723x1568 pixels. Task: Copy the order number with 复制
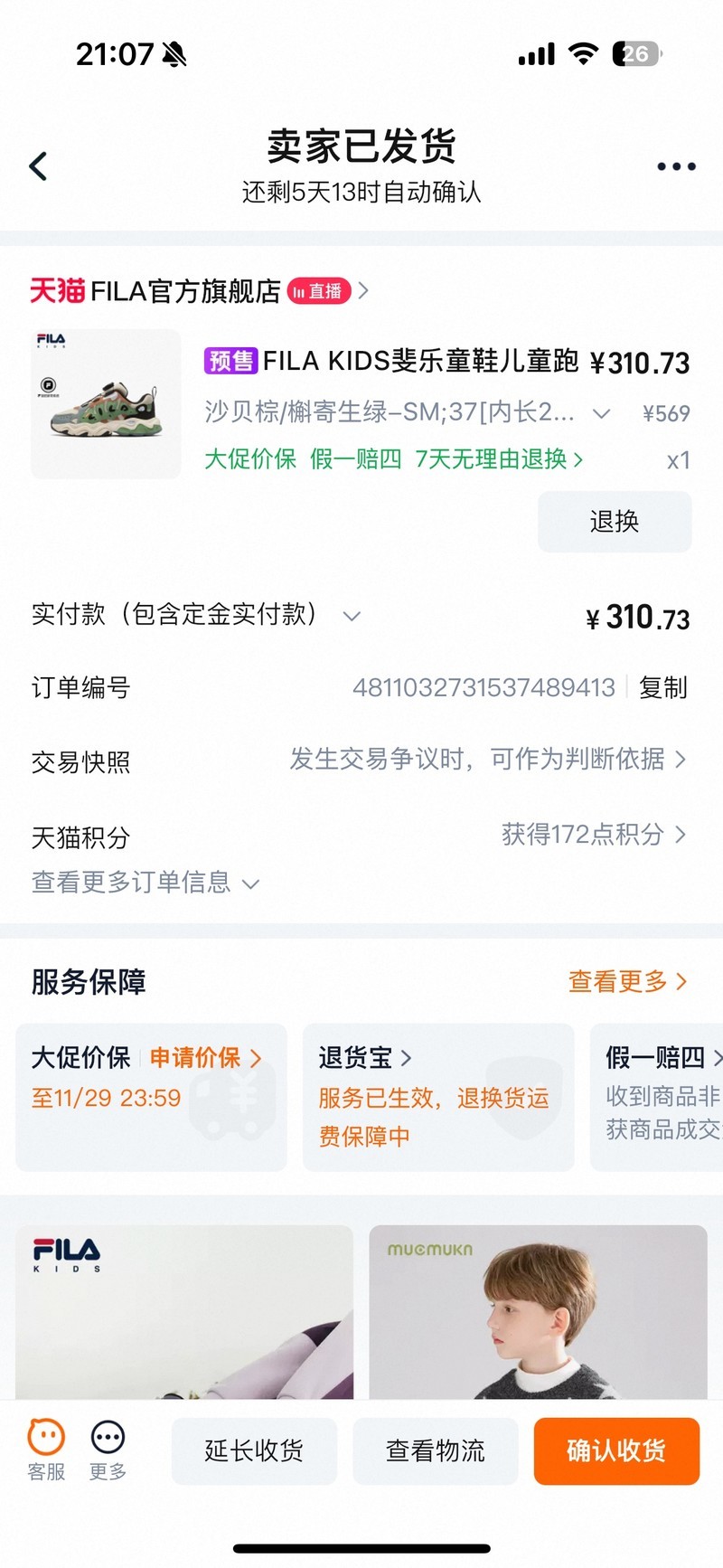[663, 687]
